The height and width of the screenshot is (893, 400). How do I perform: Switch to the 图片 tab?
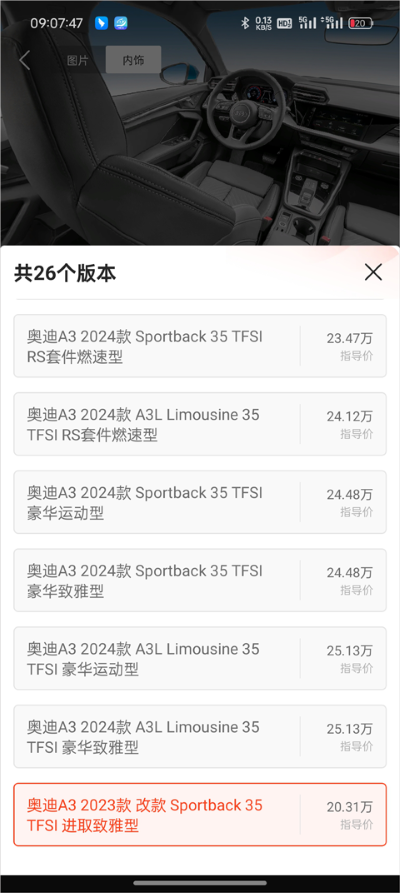[x=77, y=60]
